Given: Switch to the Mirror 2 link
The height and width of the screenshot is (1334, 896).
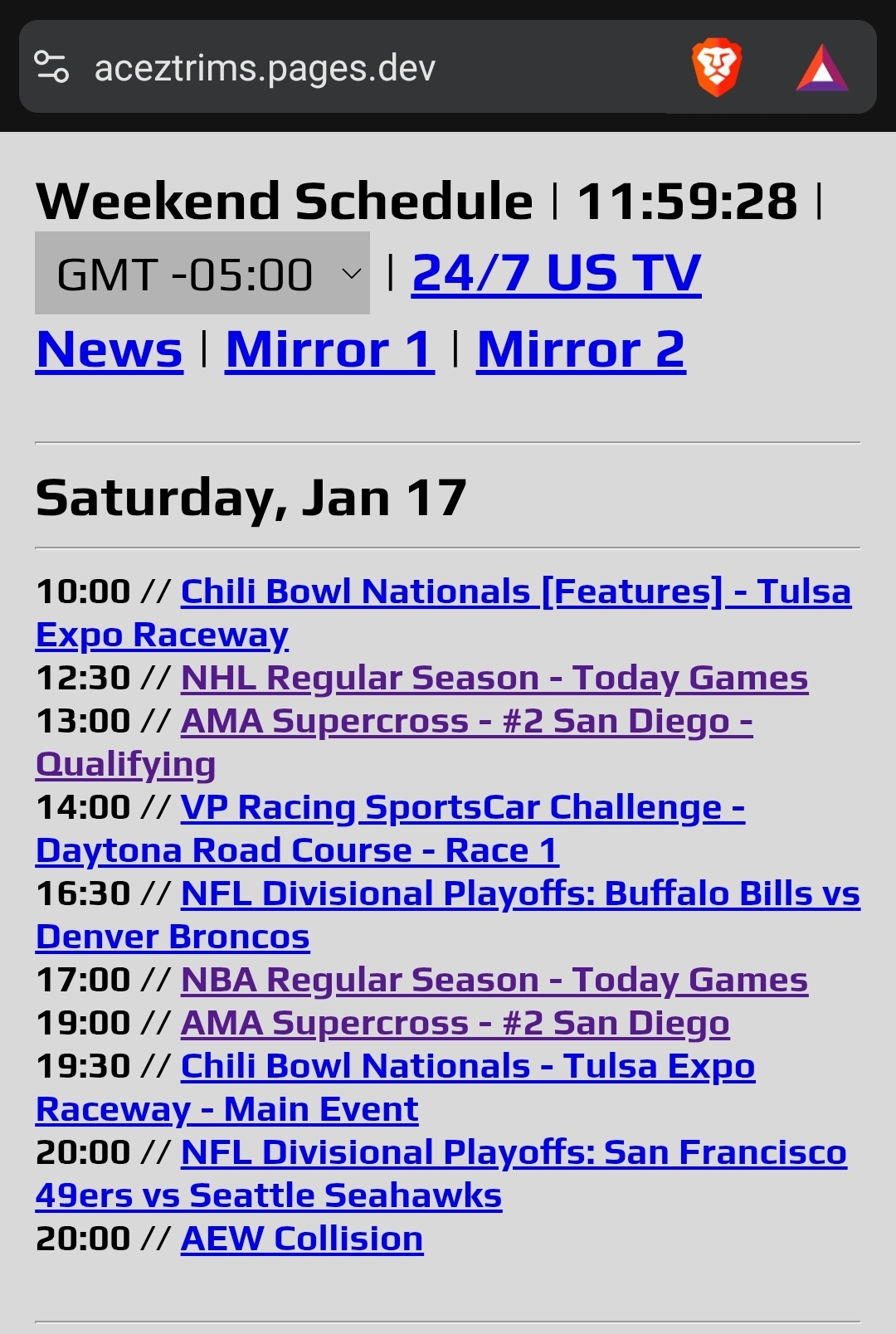Looking at the screenshot, I should (581, 349).
